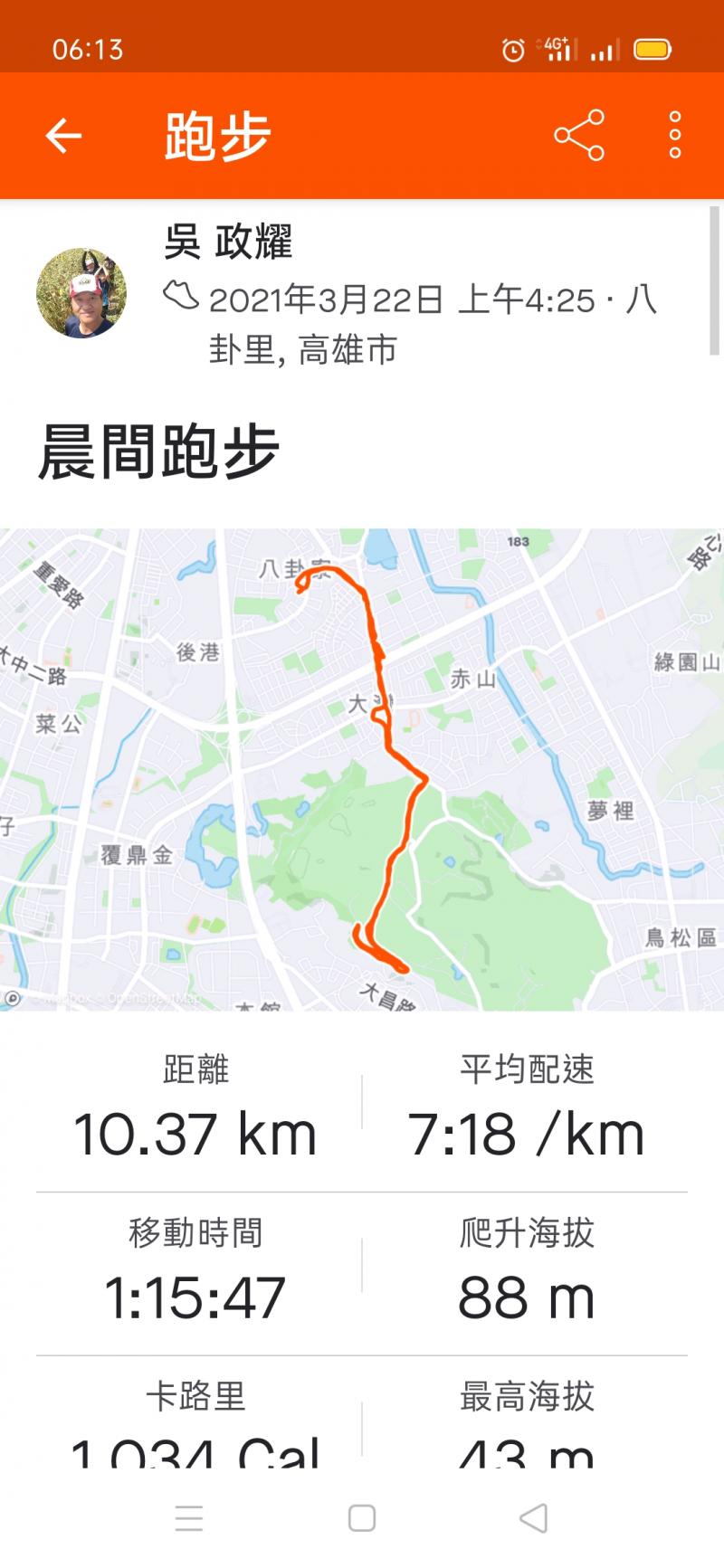
Task: Go back using the app bar arrow
Action: coord(63,137)
